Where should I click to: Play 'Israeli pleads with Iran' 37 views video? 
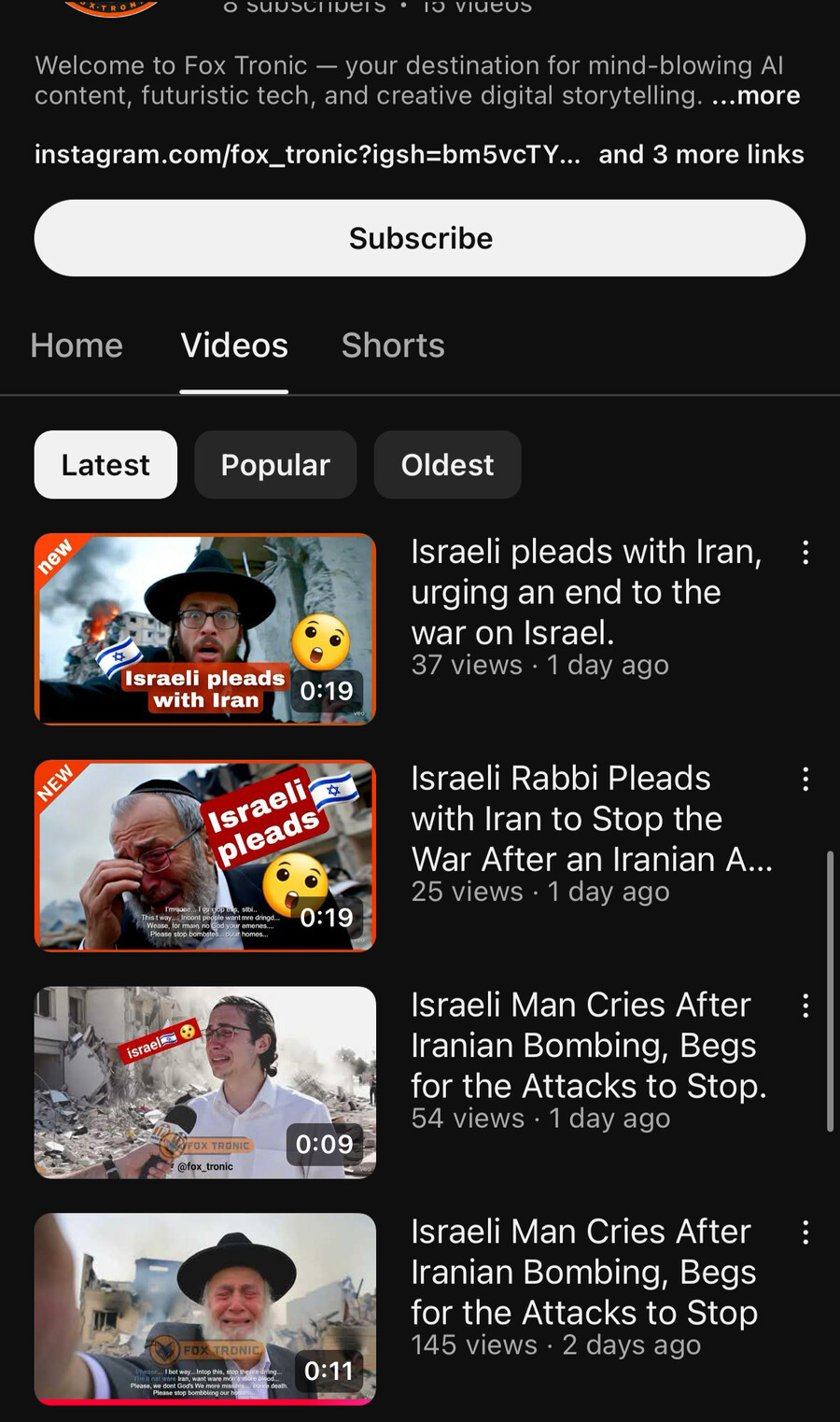click(205, 628)
